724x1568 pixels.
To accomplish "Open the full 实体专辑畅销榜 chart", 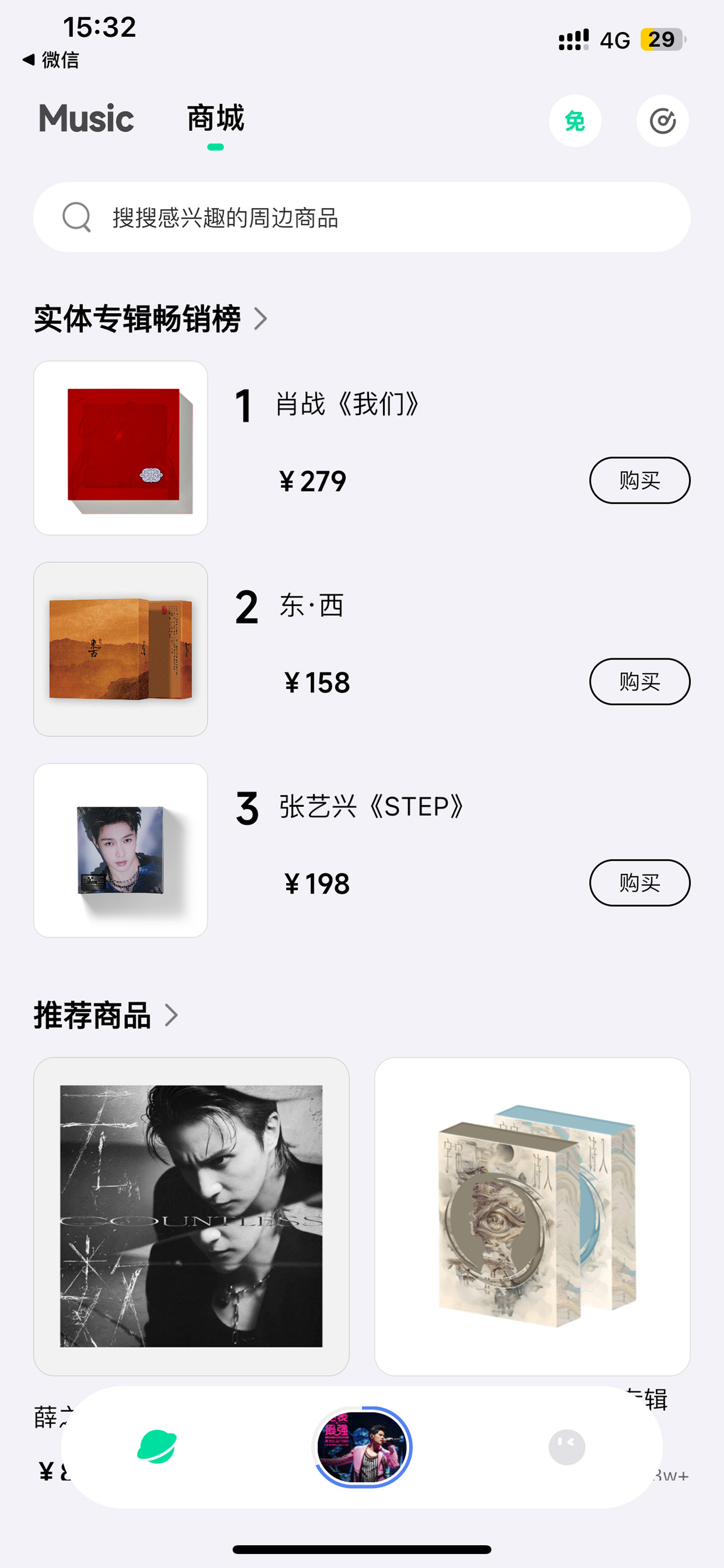I will [150, 318].
